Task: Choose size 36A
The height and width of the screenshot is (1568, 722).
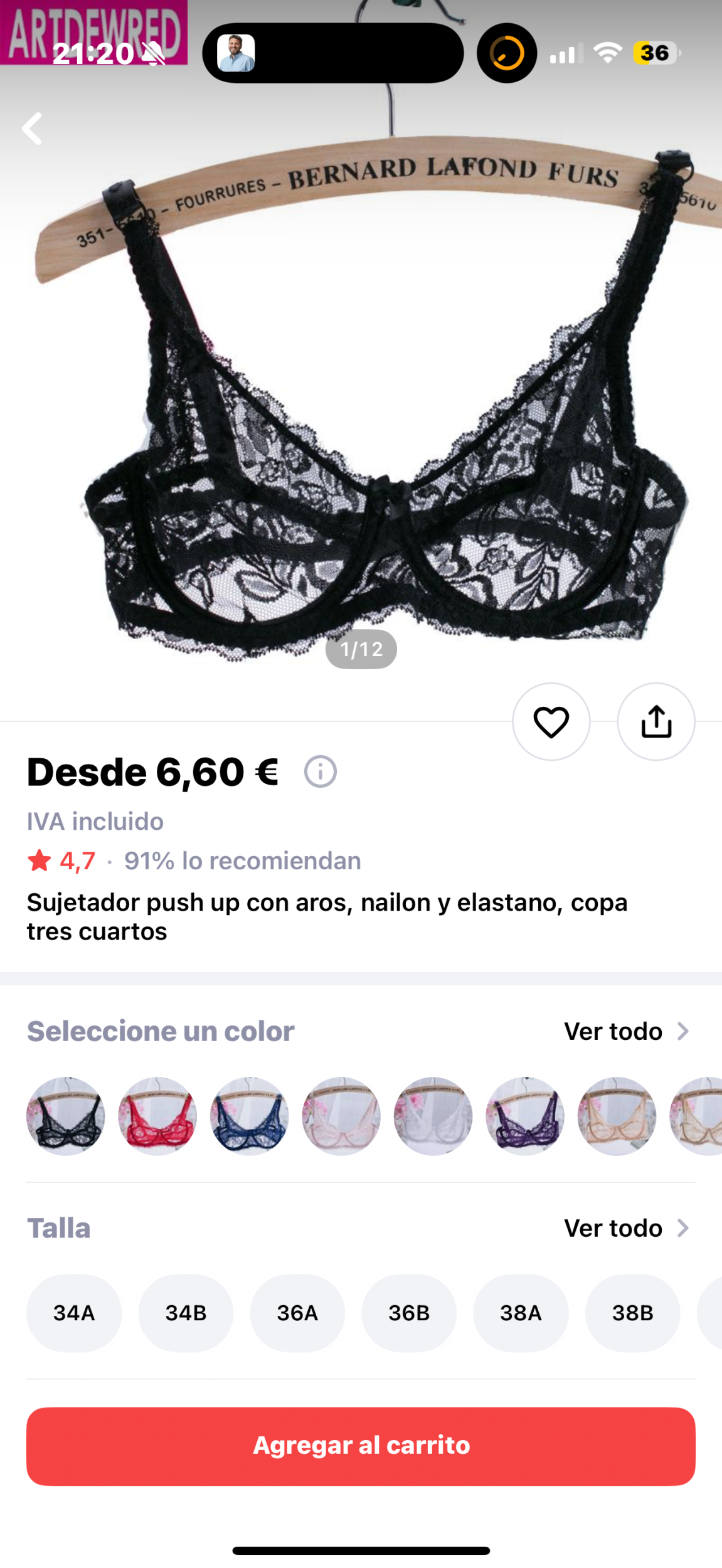Action: 297,1313
